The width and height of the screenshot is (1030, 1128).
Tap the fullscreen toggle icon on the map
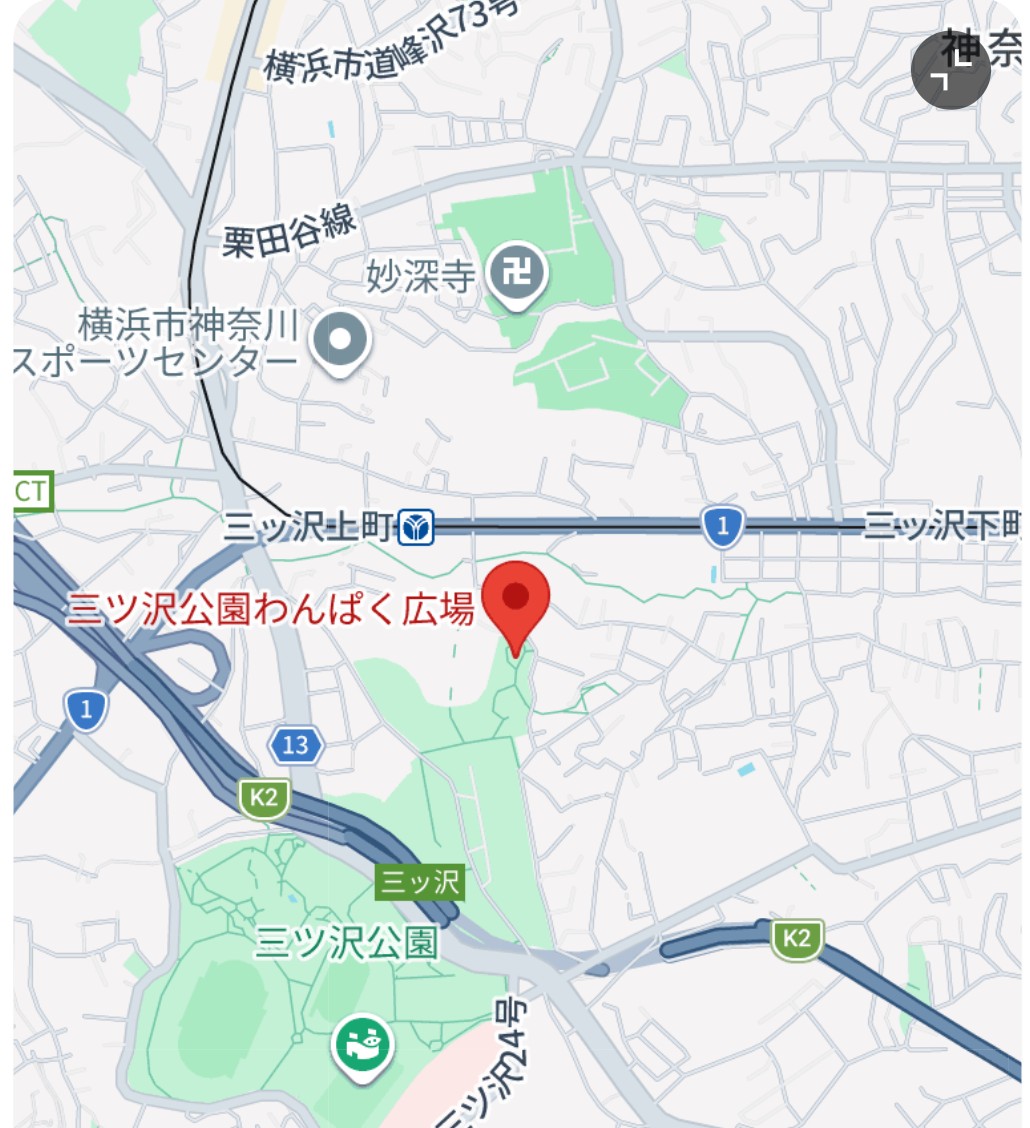[x=950, y=70]
